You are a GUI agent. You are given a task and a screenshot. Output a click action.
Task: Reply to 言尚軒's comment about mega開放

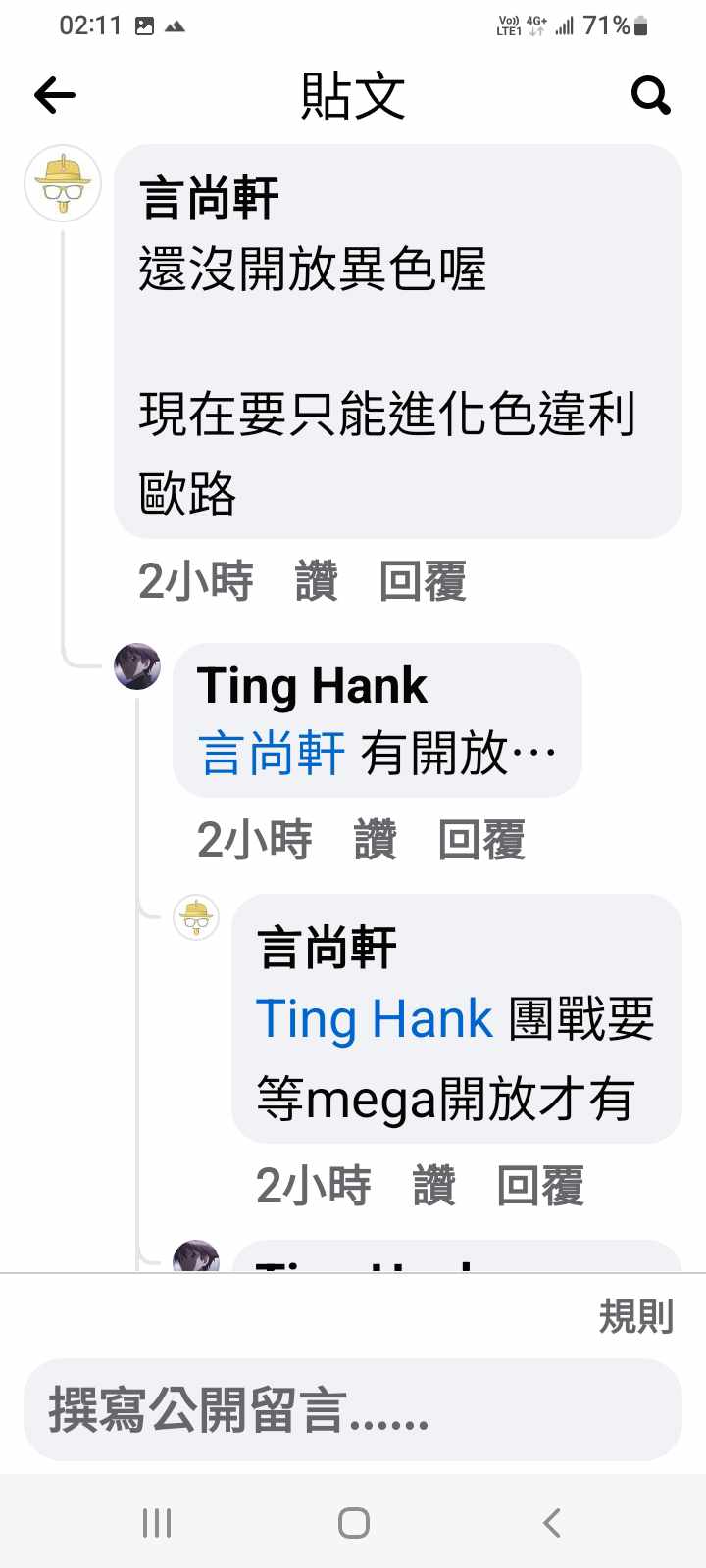tap(540, 1186)
